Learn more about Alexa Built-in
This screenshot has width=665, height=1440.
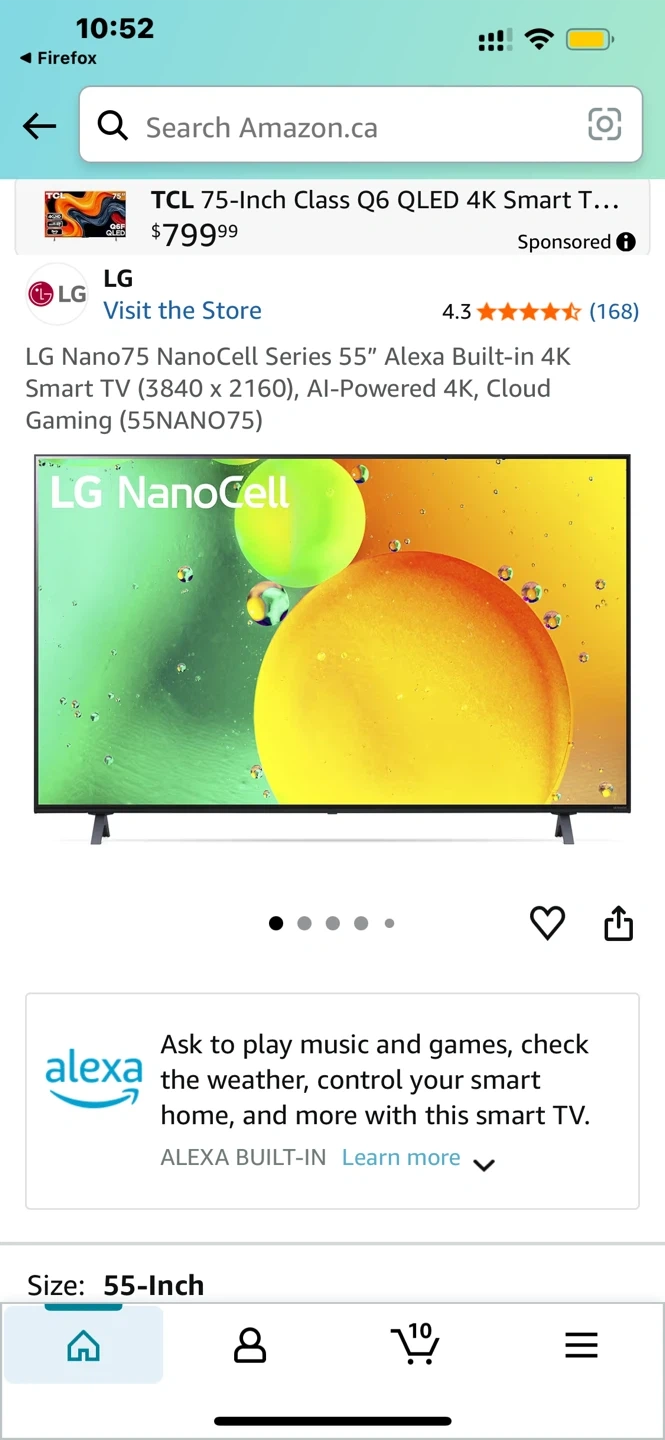coord(401,1158)
